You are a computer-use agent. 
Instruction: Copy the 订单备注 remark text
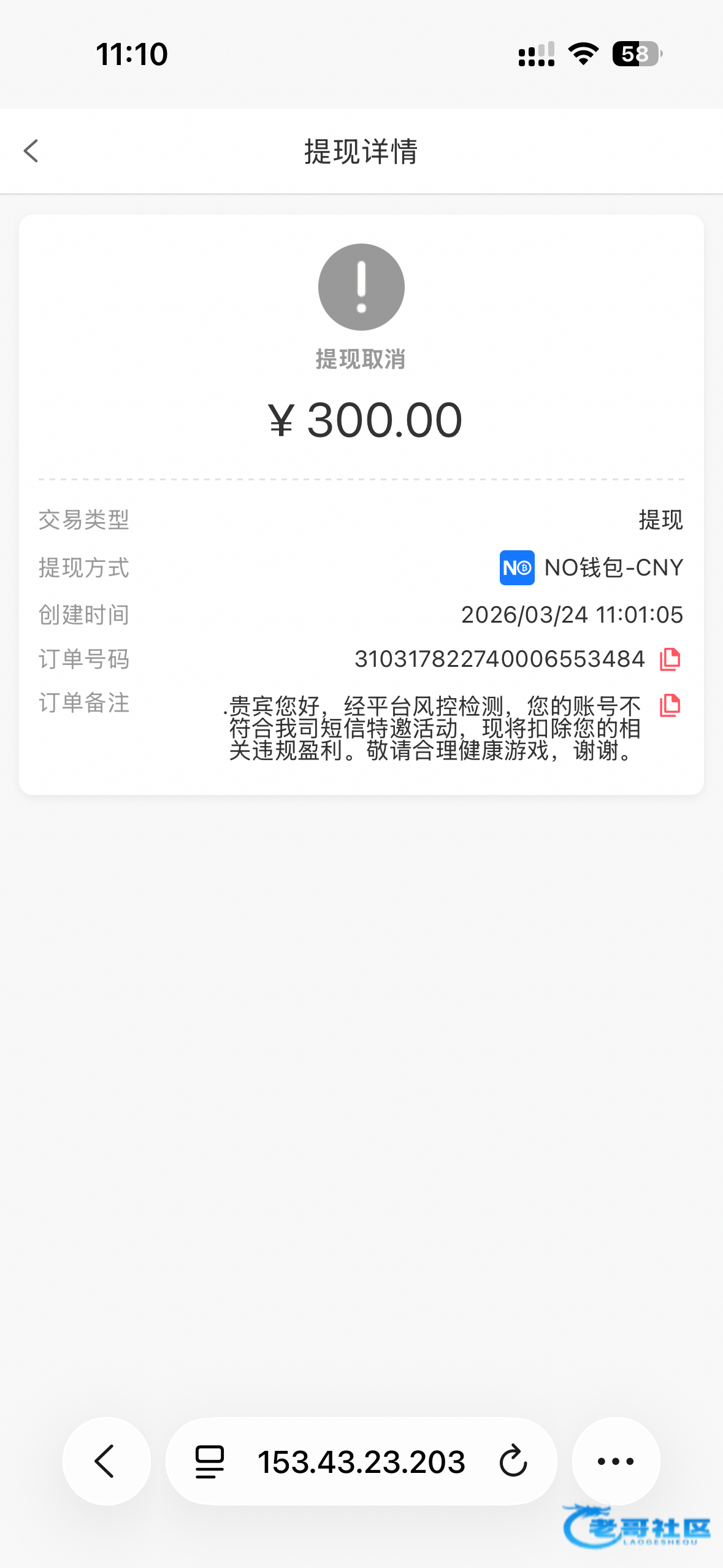tap(670, 705)
